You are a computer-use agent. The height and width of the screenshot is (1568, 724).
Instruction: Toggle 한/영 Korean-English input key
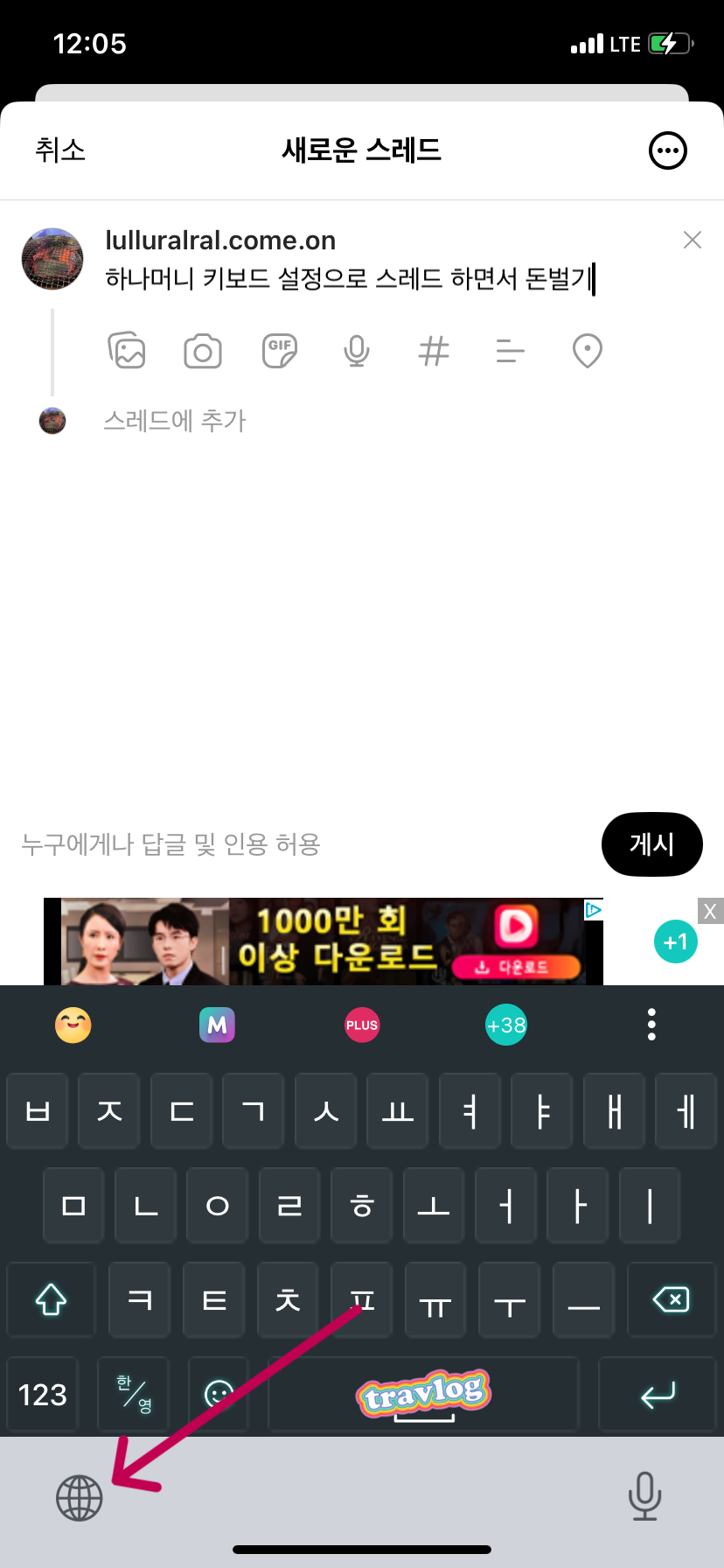[132, 1393]
